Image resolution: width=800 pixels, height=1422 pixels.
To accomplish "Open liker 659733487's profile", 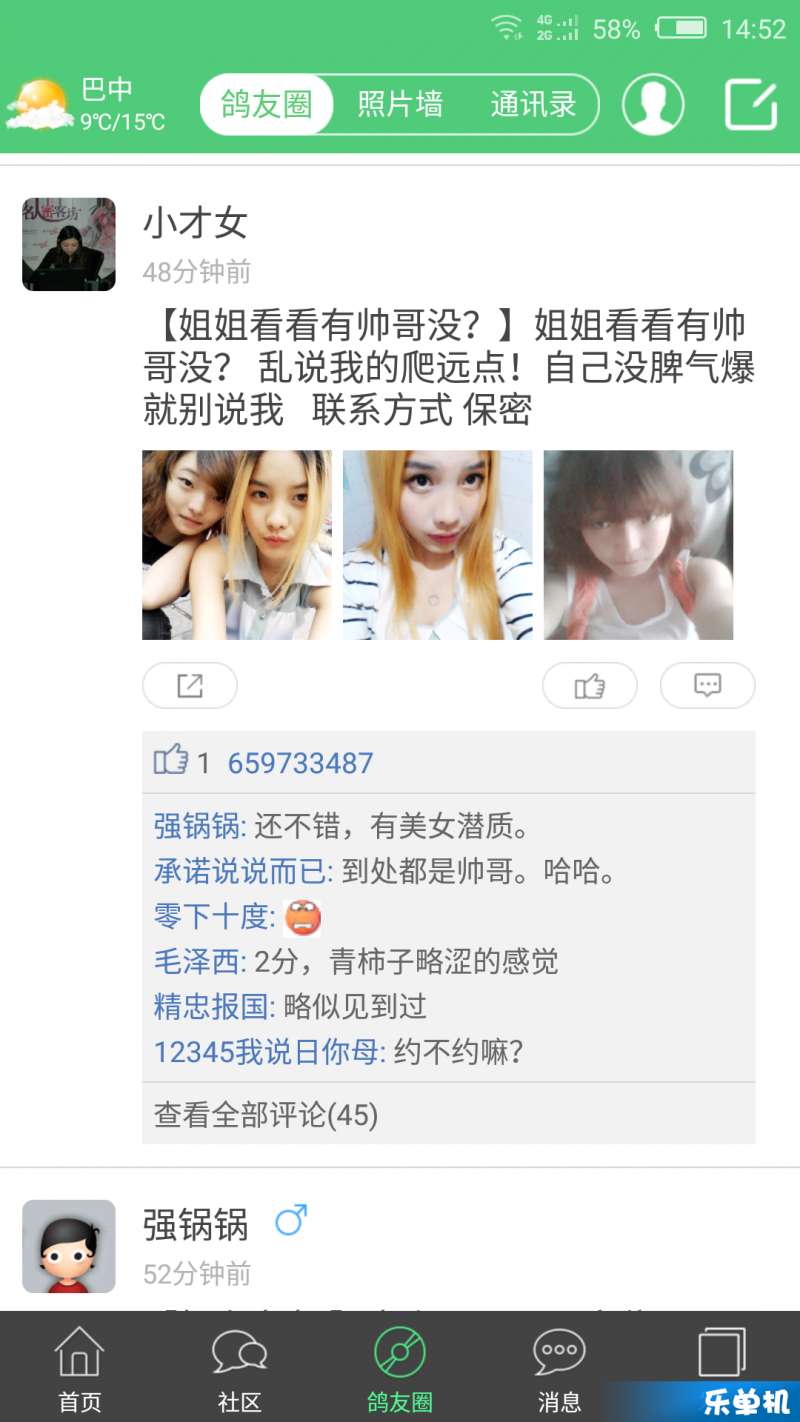I will pyautogui.click(x=300, y=763).
